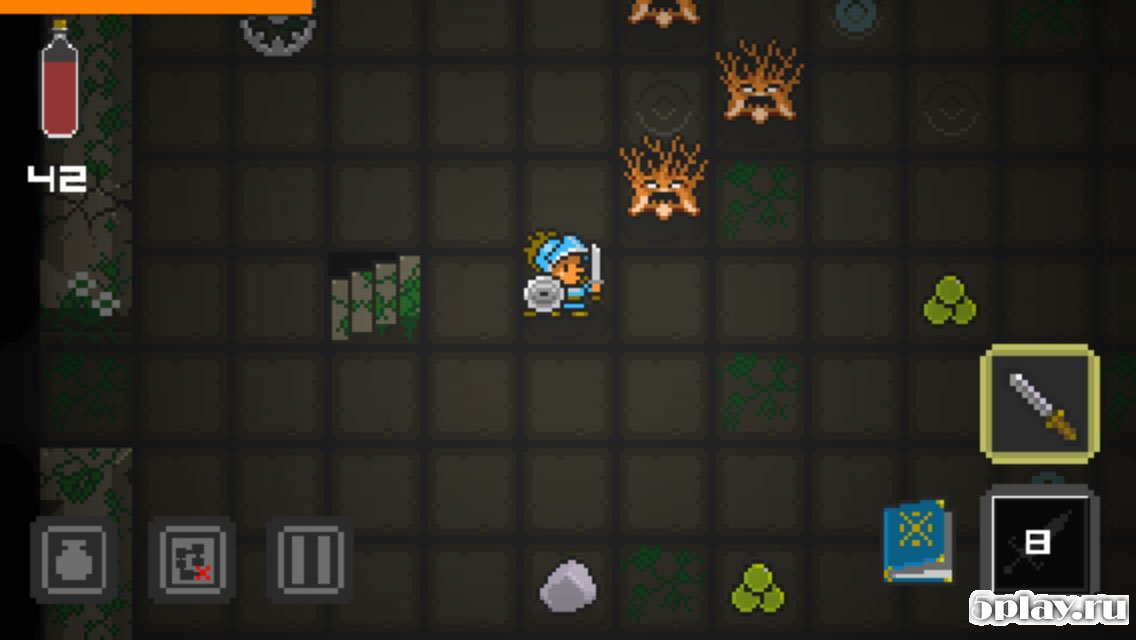
Task: Pause the game
Action: pyautogui.click(x=310, y=559)
